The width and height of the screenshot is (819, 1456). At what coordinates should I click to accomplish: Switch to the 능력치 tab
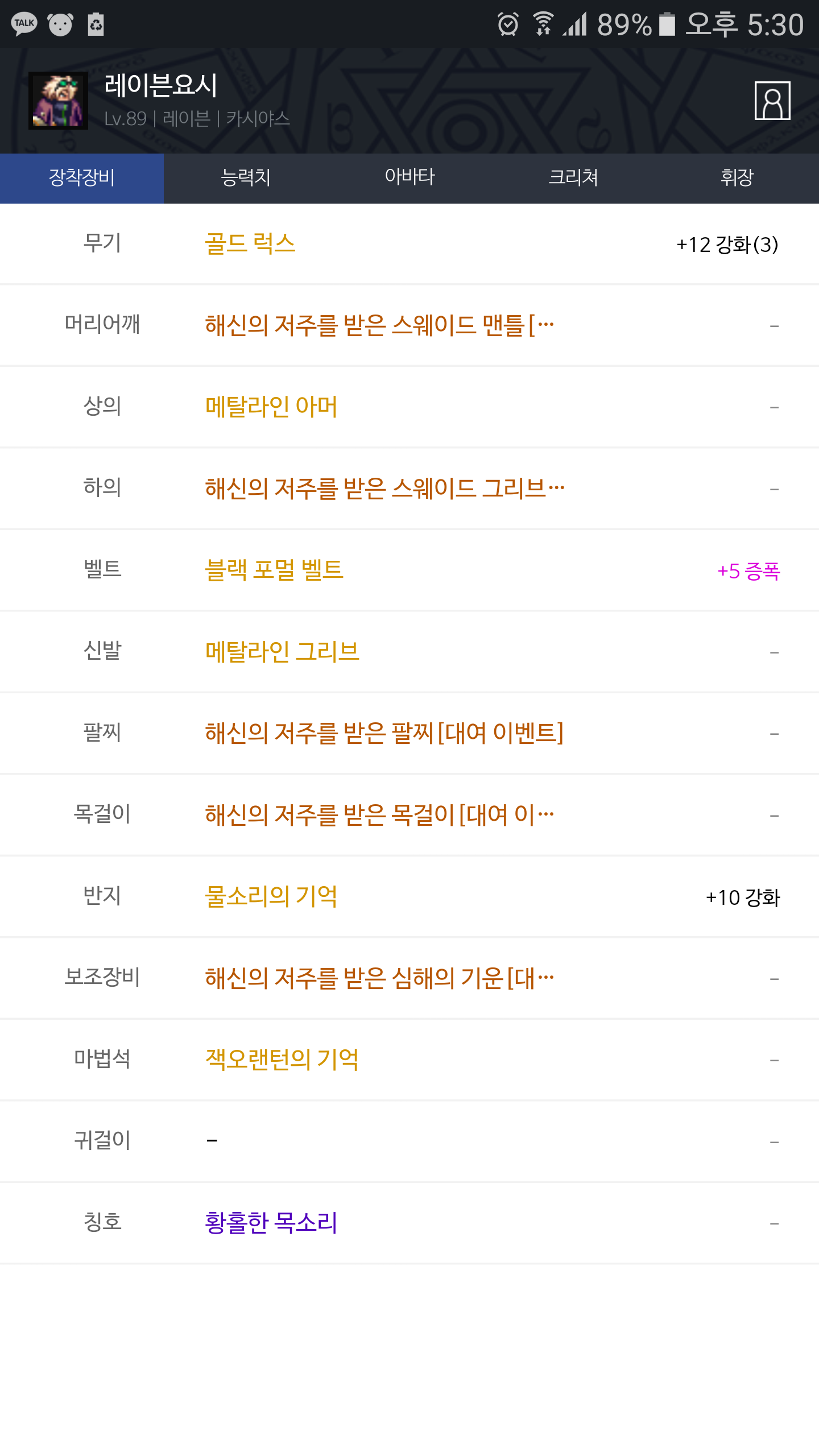click(245, 177)
